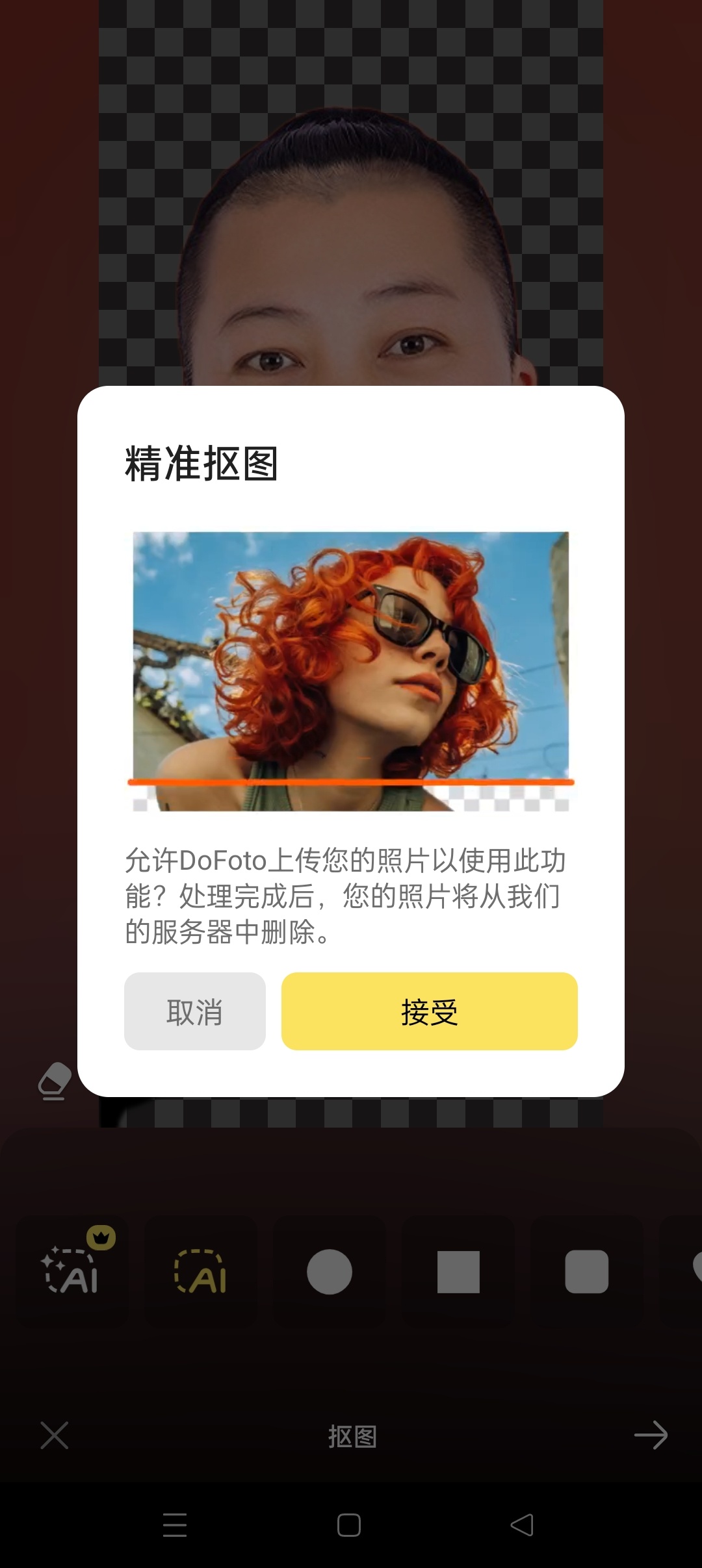The width and height of the screenshot is (702, 1568).
Task: Open the system recent apps menu
Action: coord(175,1524)
